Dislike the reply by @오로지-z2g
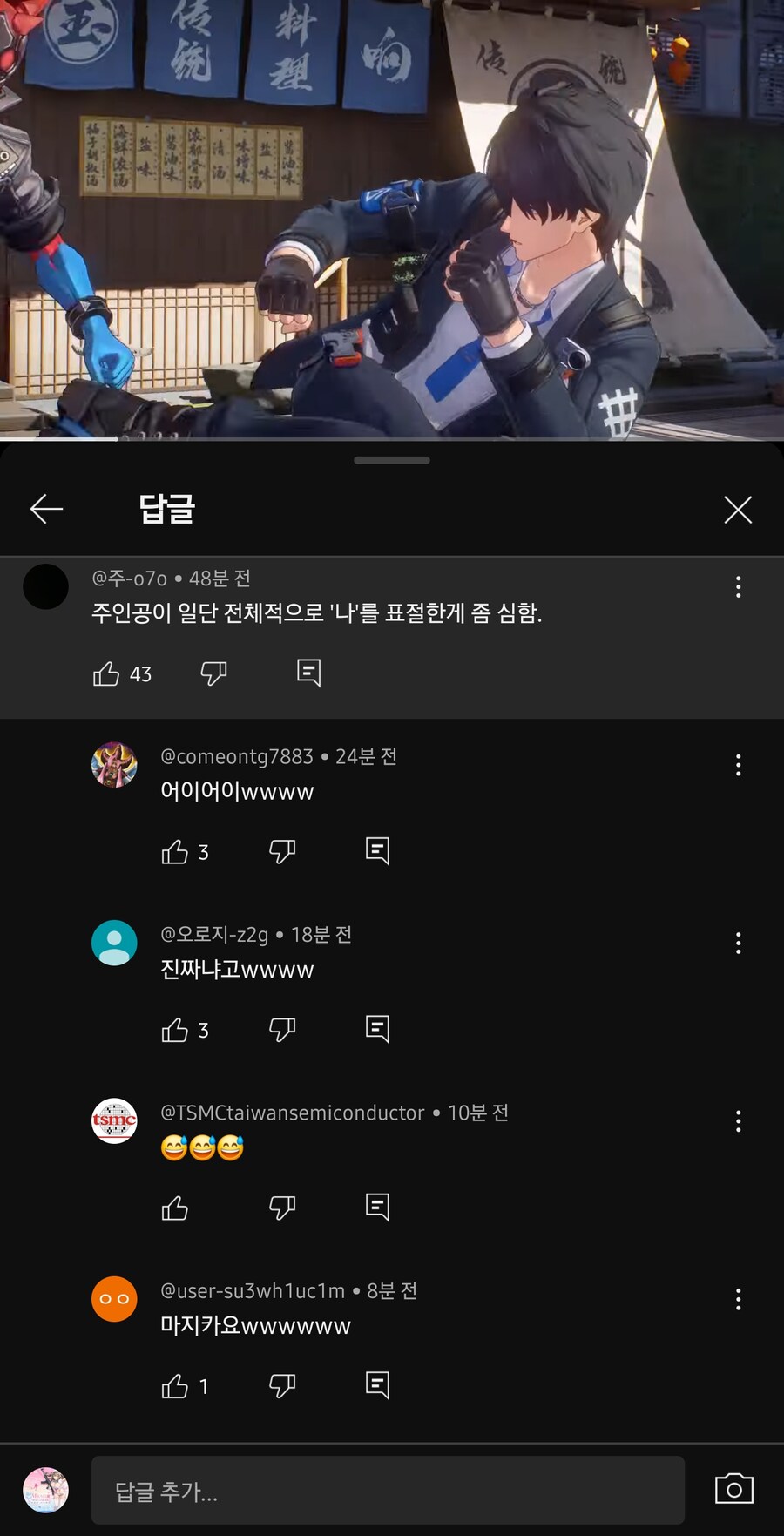Image resolution: width=784 pixels, height=1536 pixels. click(282, 1030)
